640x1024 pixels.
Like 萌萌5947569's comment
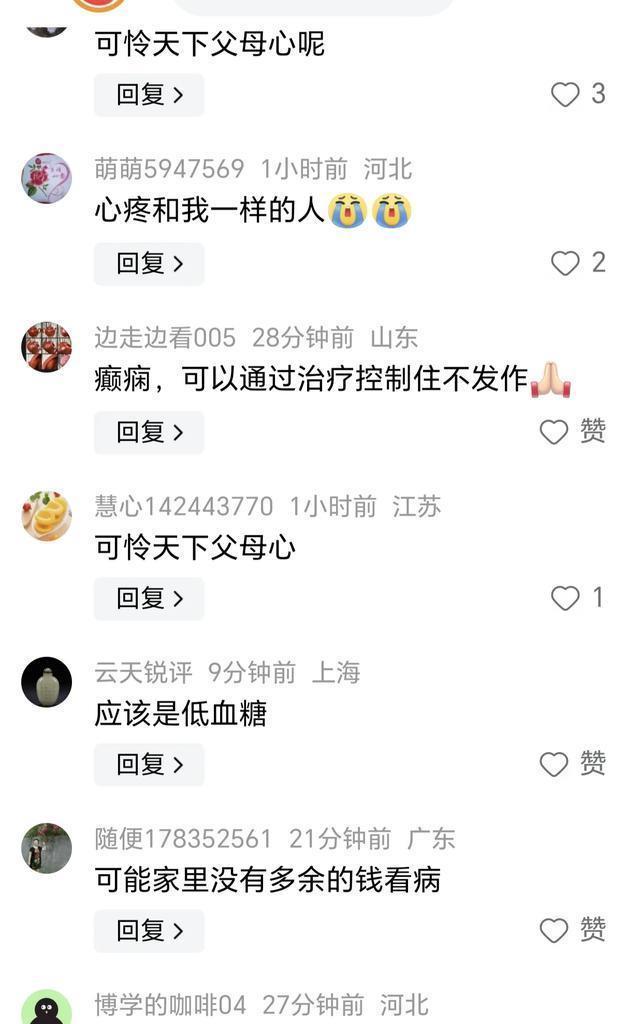(x=566, y=263)
